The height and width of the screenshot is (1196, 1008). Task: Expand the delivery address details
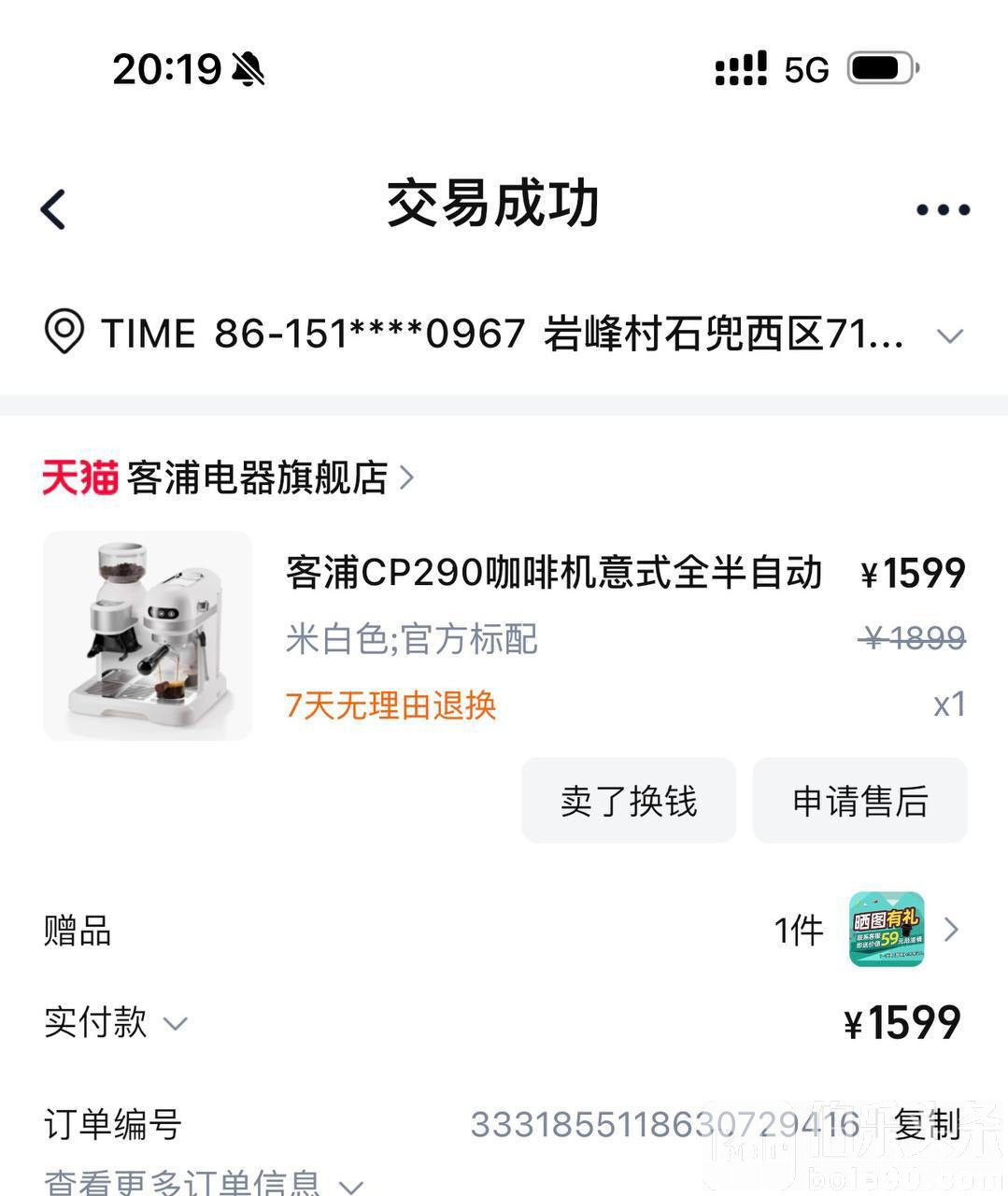(x=949, y=335)
